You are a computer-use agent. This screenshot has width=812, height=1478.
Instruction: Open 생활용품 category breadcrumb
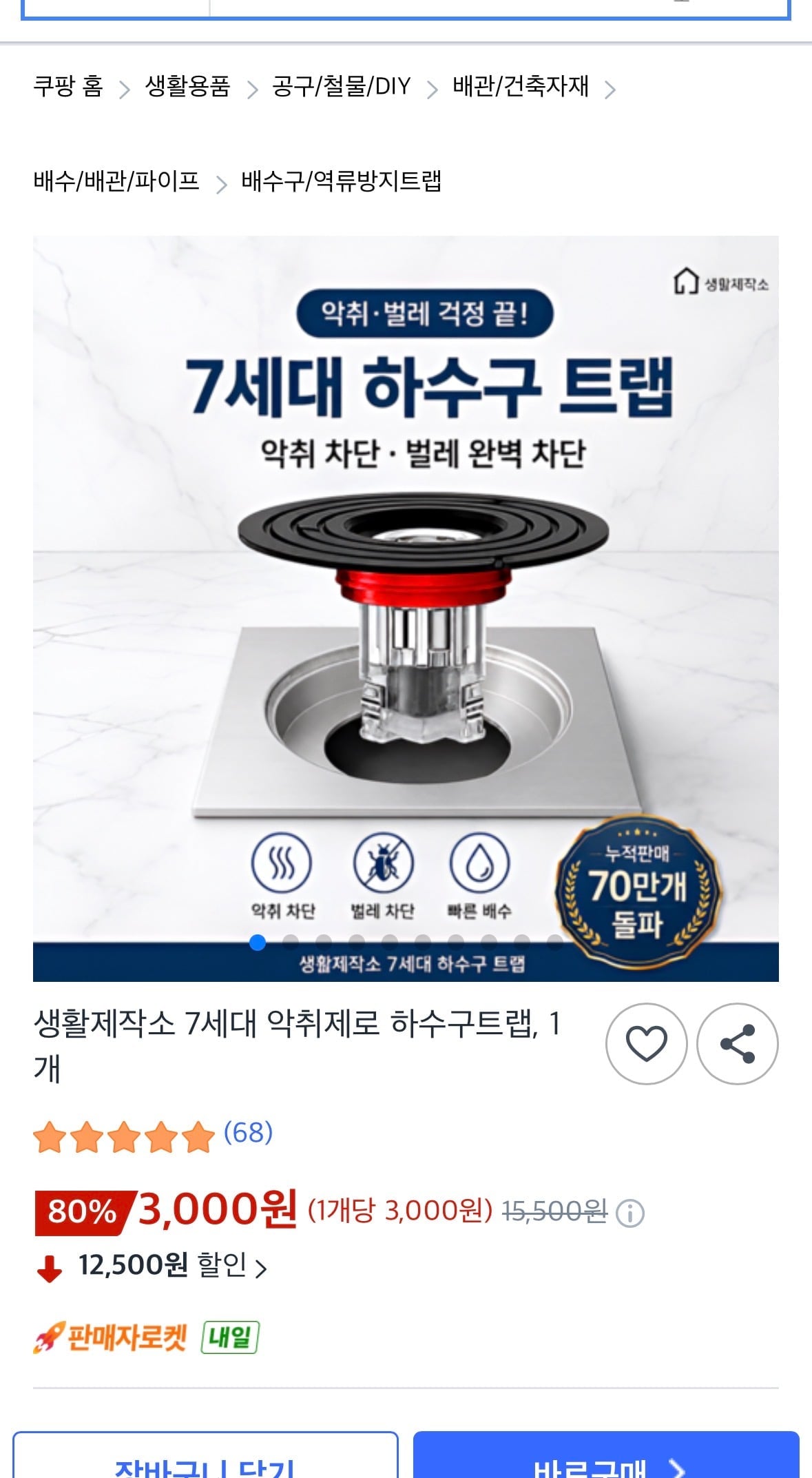pyautogui.click(x=187, y=87)
